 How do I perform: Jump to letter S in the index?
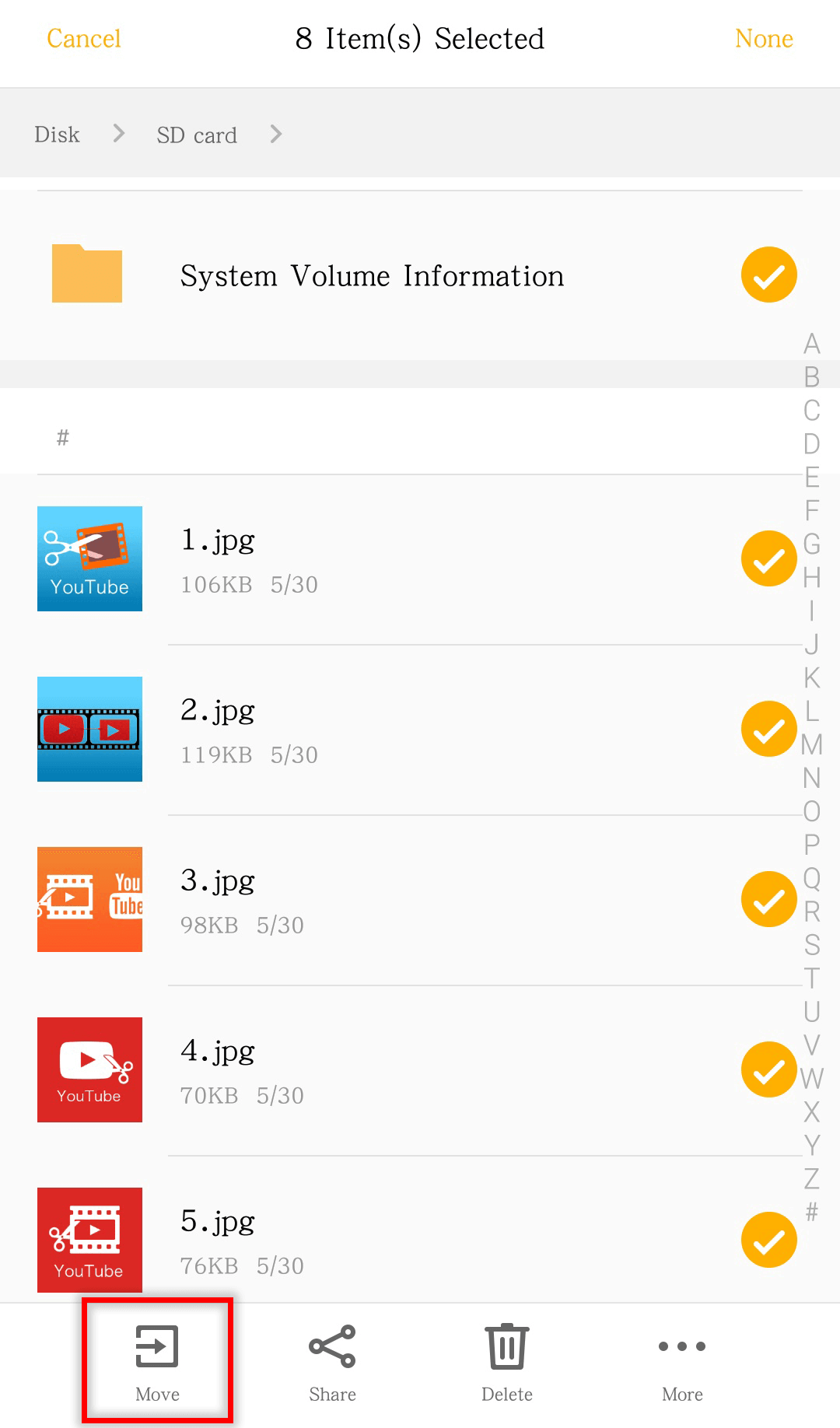[x=812, y=945]
